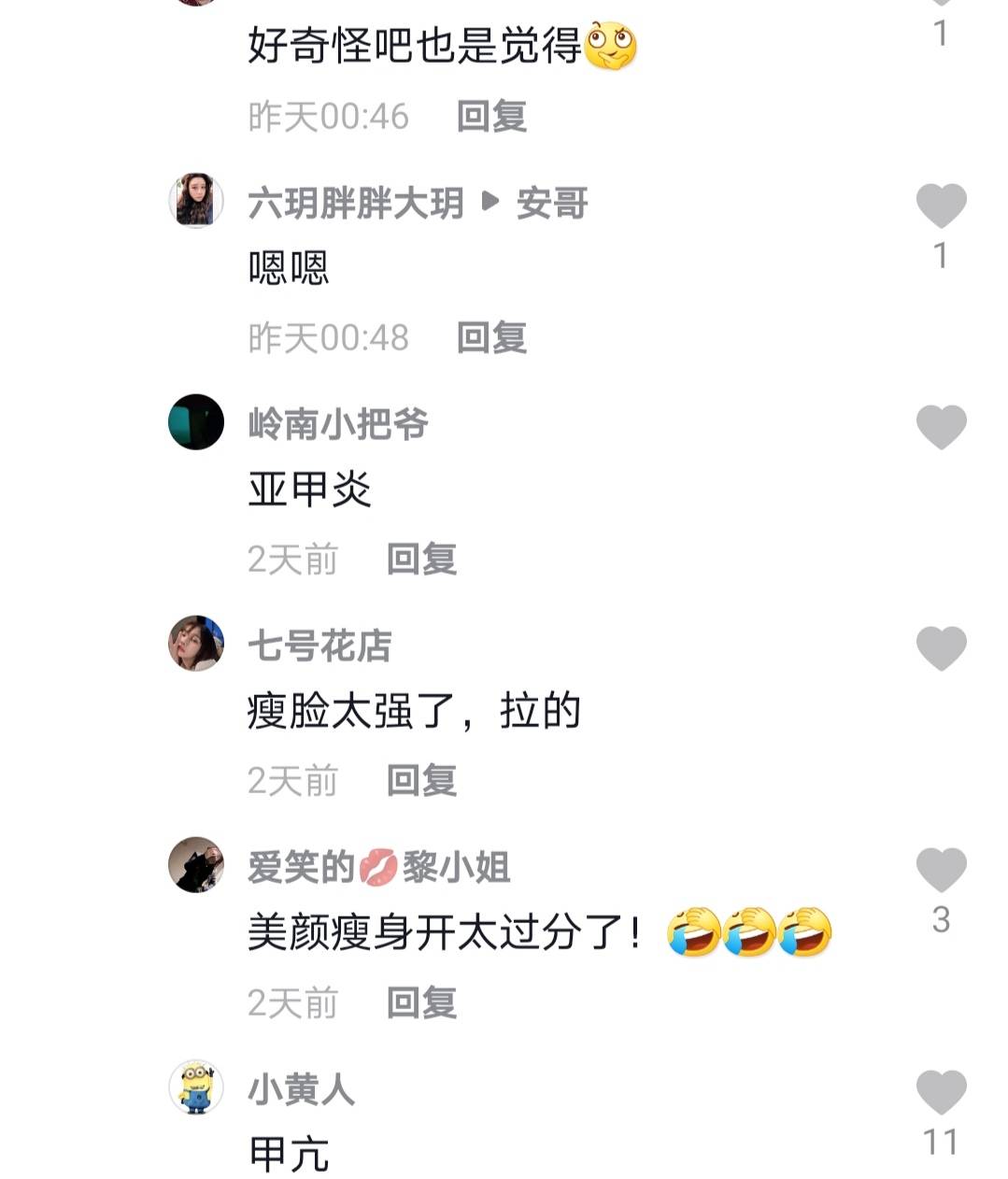This screenshot has height=1179, width=1008.
Task: Like 爱笑的黎小姐's comment
Action: (x=940, y=870)
